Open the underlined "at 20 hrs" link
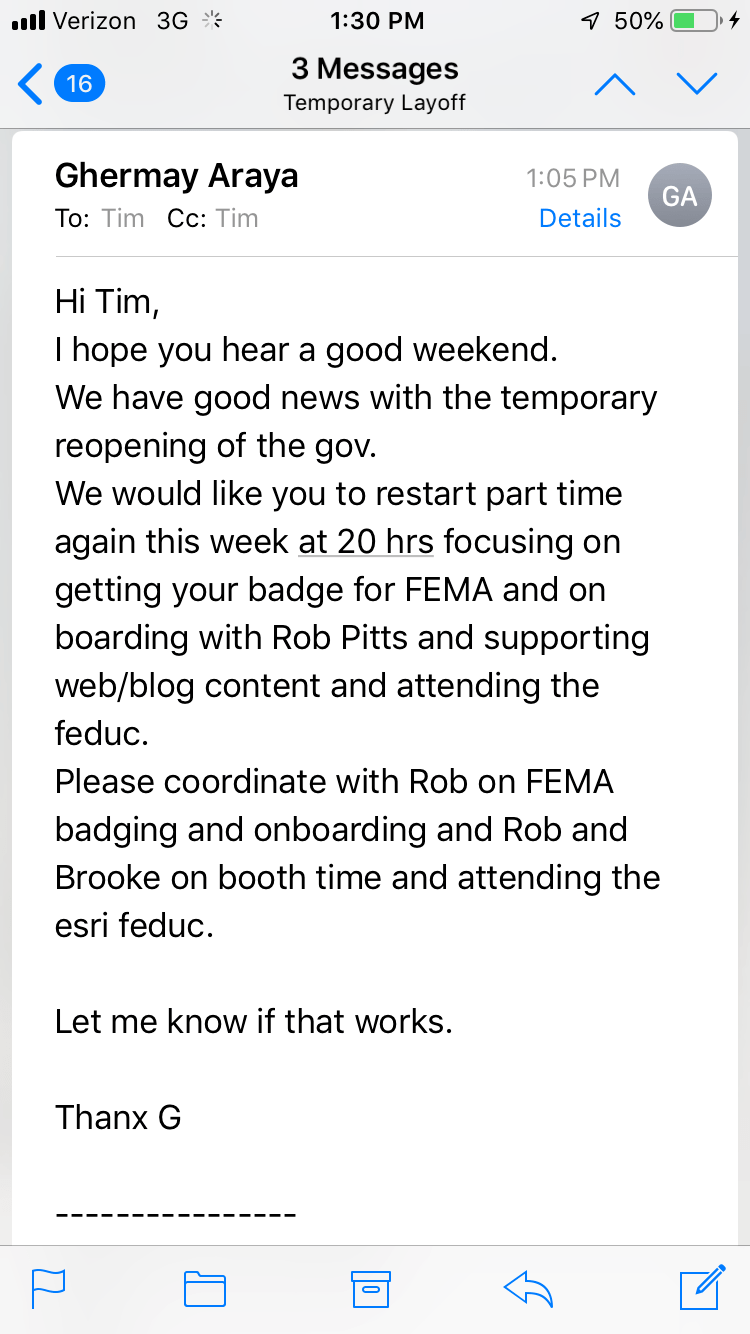 pyautogui.click(x=366, y=542)
